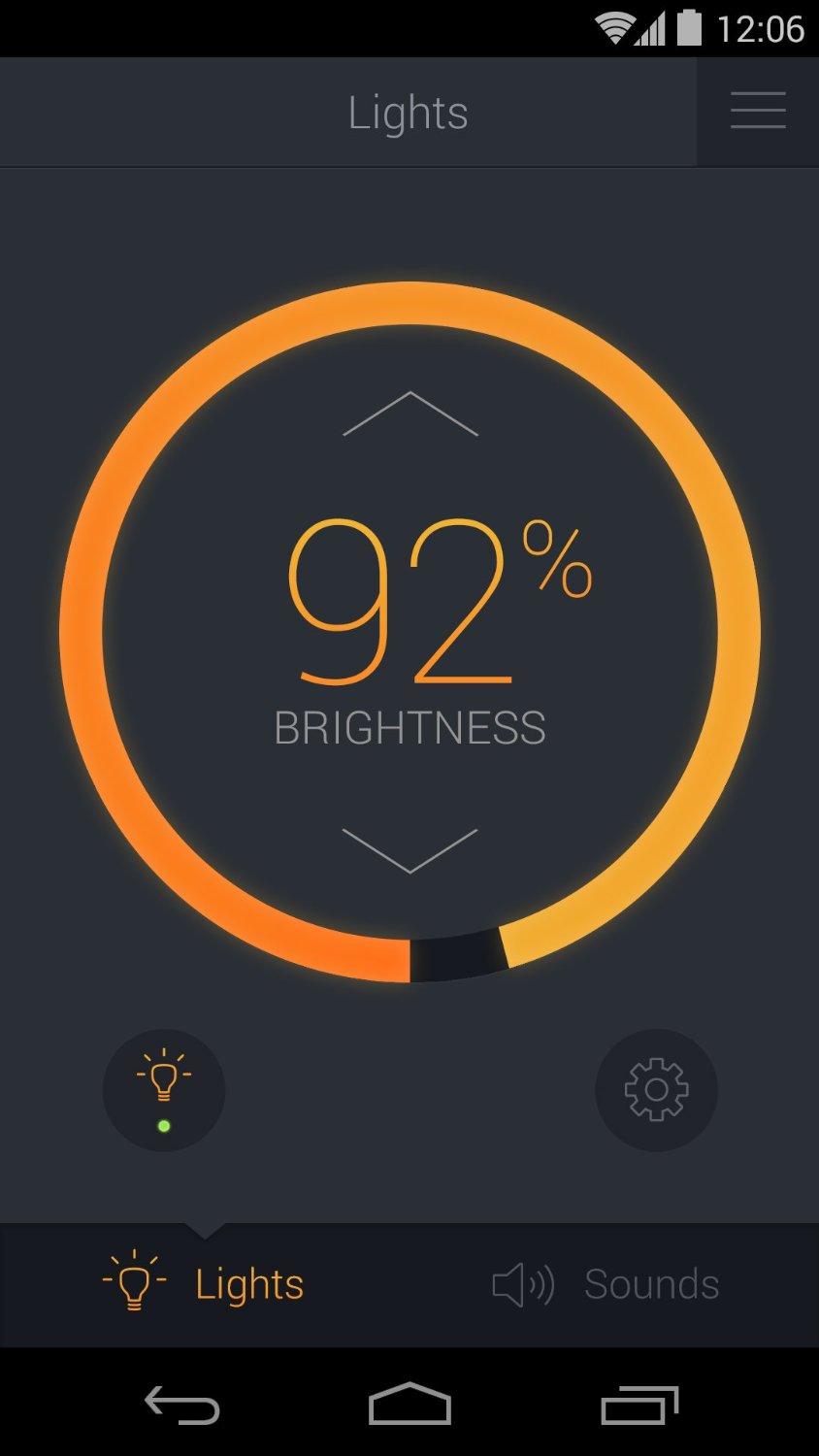
Task: Toggle the light bulb power button
Action: pos(164,1090)
